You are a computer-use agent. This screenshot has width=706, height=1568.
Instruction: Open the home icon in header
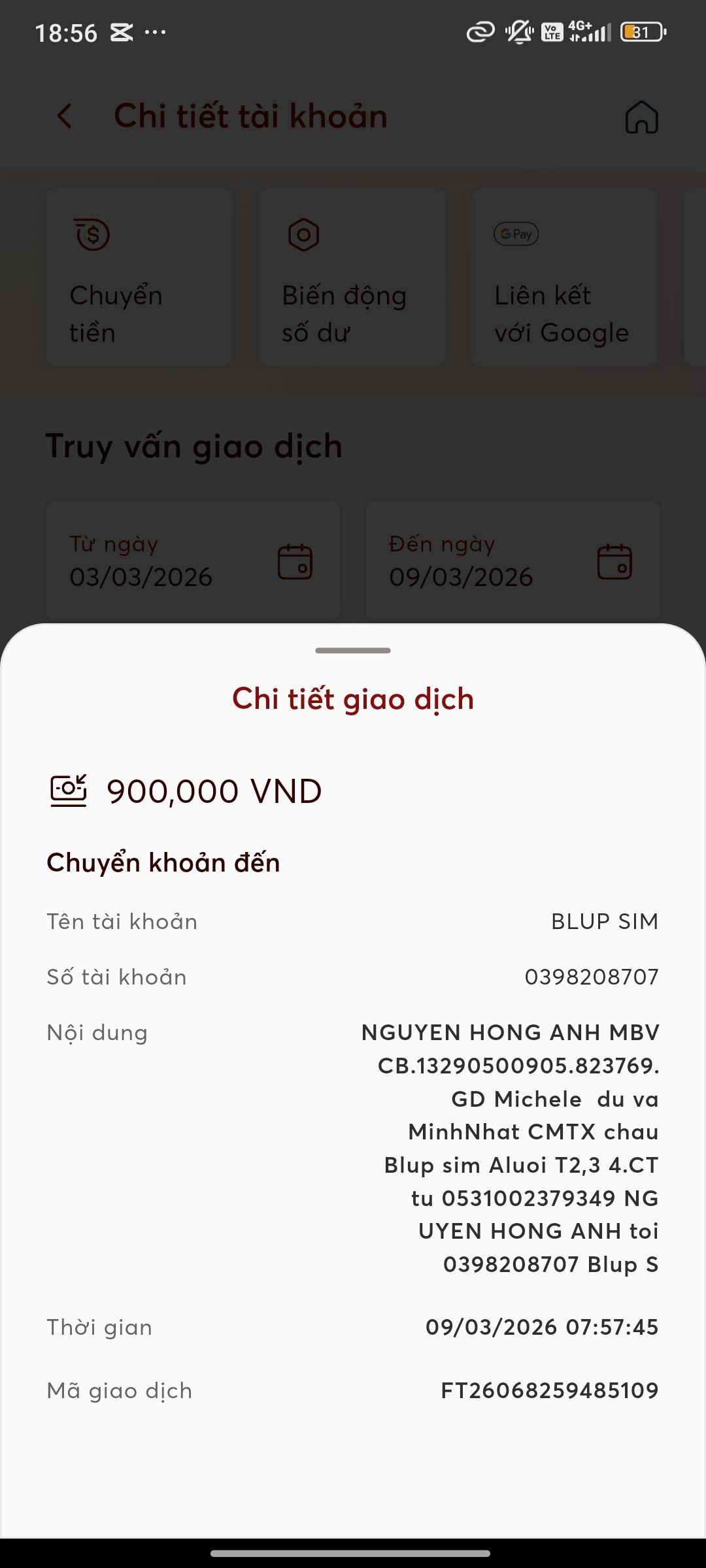coord(641,118)
